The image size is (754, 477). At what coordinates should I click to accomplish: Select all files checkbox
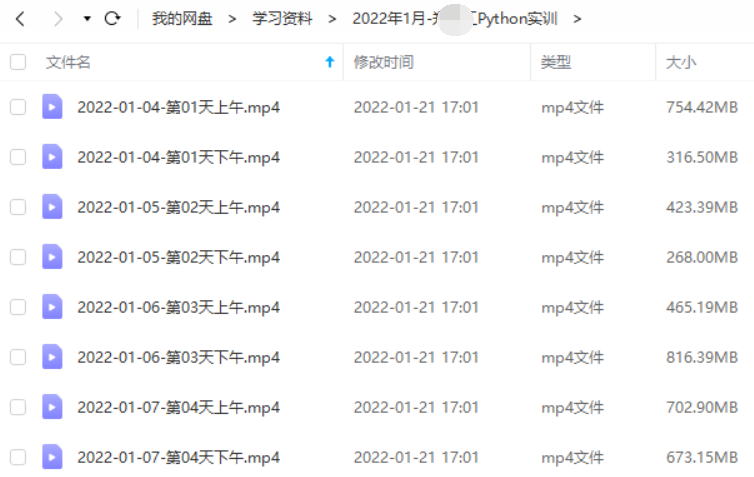(18, 62)
